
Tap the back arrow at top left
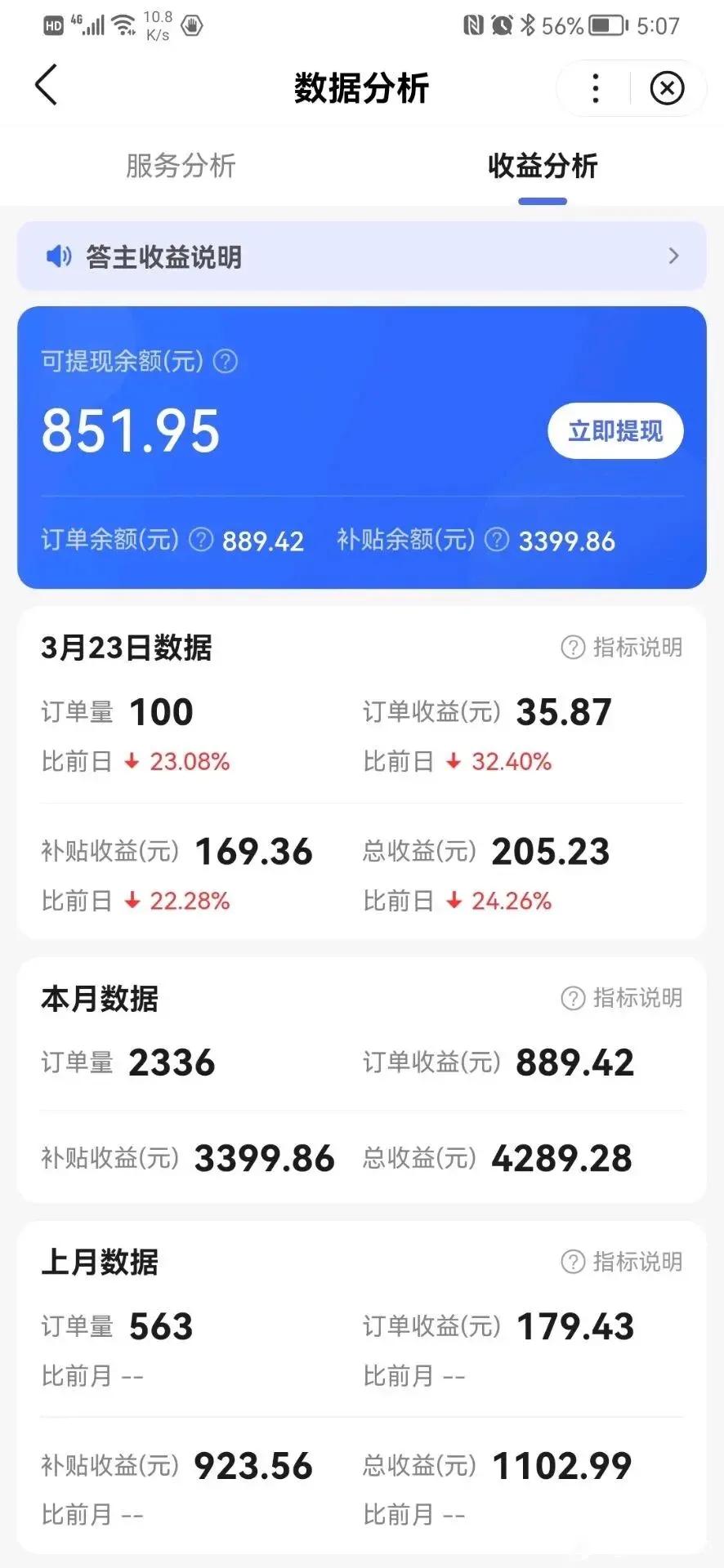(47, 86)
